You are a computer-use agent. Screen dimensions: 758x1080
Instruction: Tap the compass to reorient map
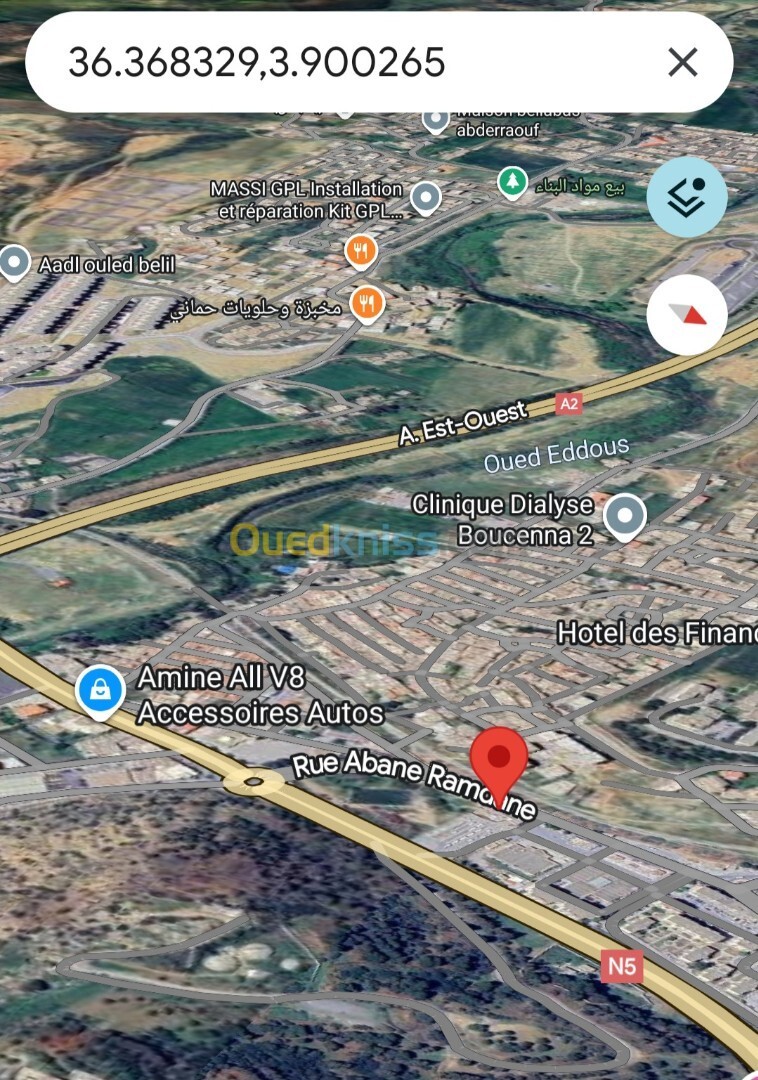686,314
